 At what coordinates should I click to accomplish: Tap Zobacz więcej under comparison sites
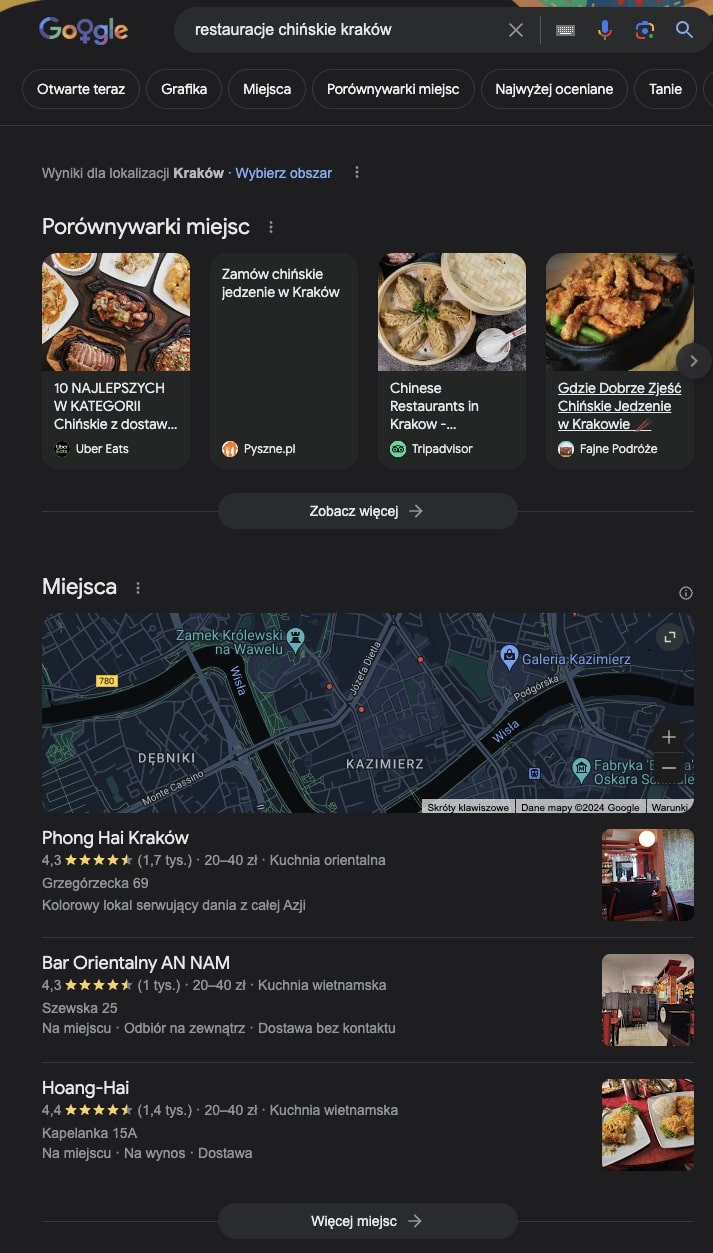pos(367,511)
